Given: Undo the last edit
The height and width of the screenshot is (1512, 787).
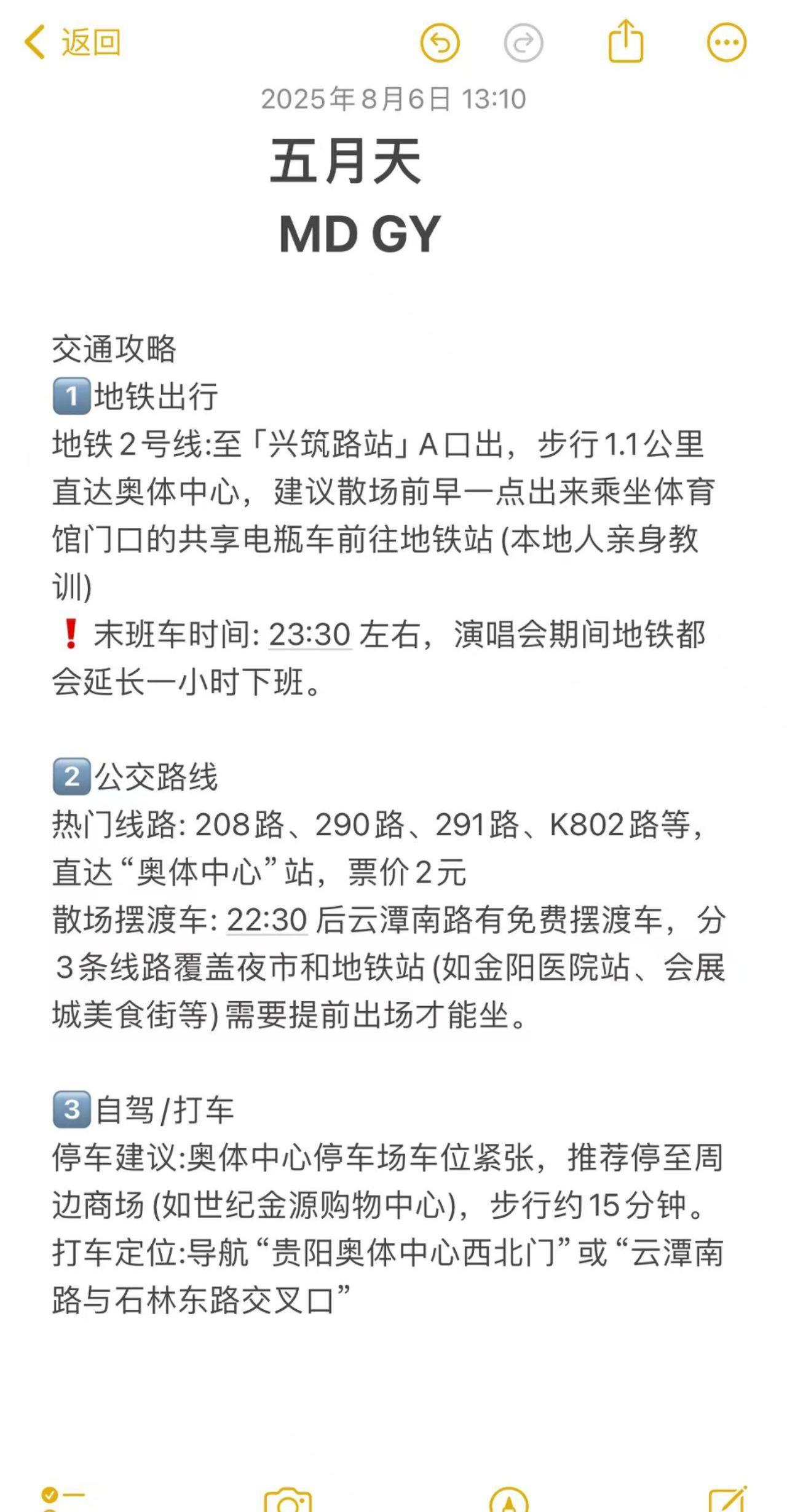Looking at the screenshot, I should pos(440,42).
